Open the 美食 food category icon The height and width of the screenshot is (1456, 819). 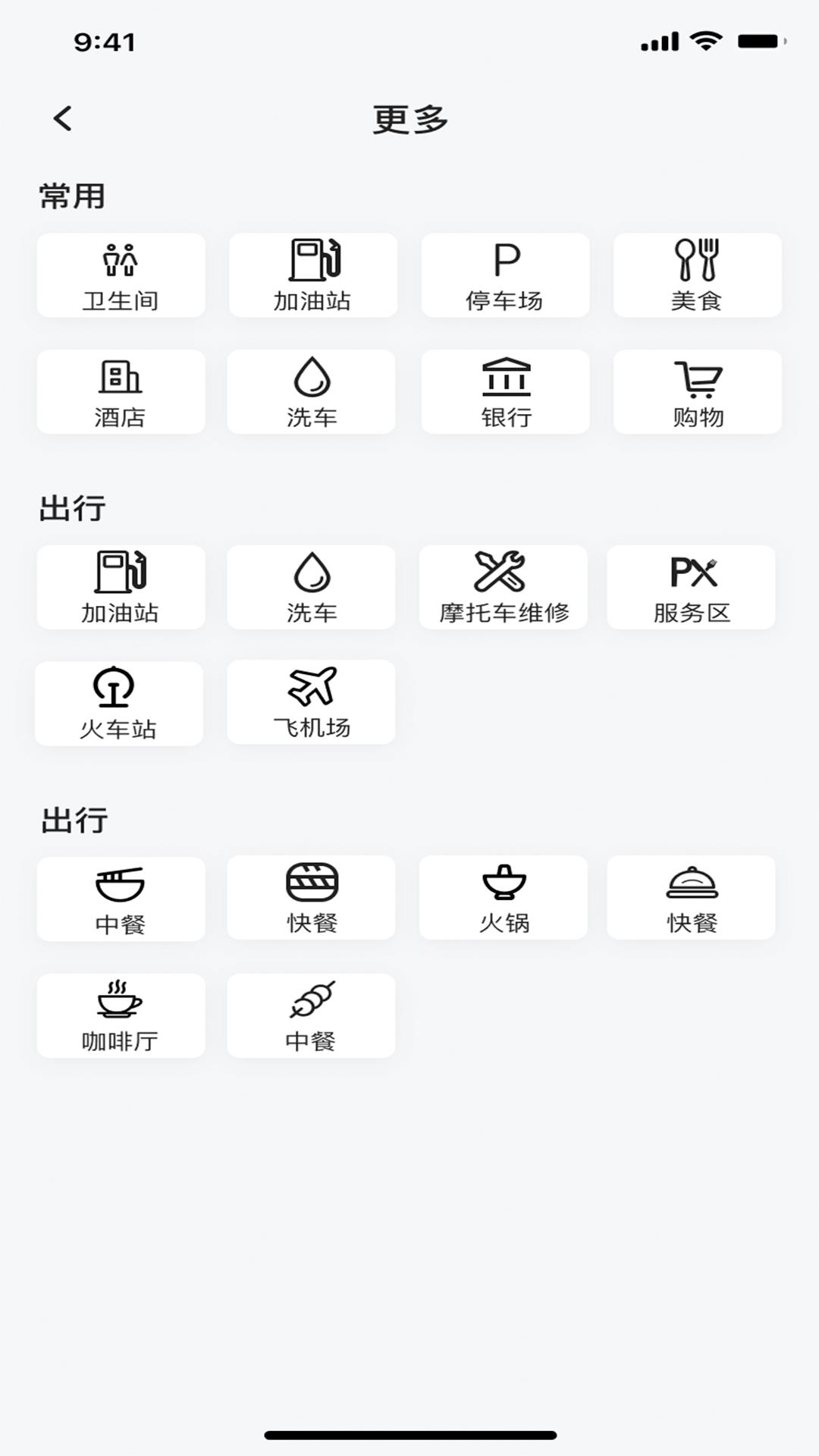click(x=696, y=275)
